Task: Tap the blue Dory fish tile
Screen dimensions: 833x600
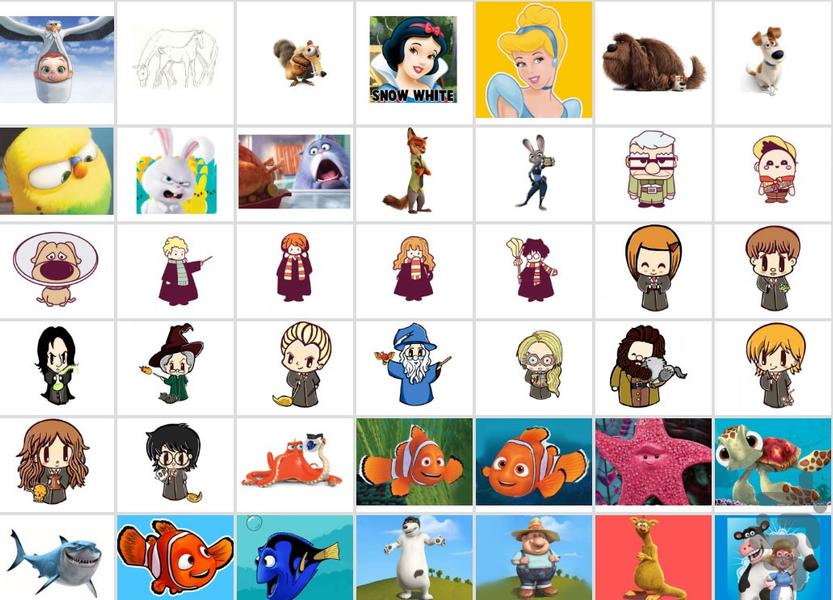Action: [296, 560]
